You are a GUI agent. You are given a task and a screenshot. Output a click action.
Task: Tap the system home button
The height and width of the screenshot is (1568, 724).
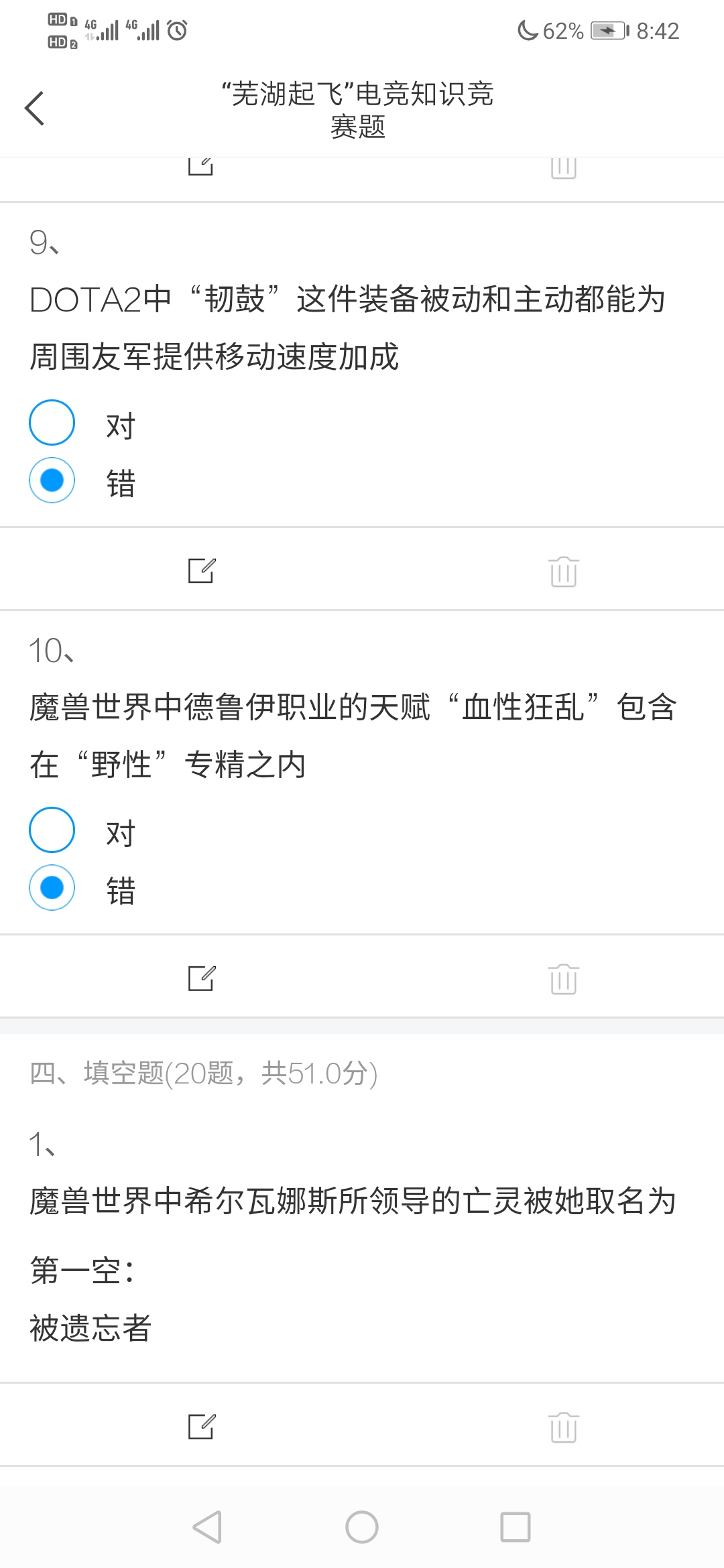coord(362,1527)
